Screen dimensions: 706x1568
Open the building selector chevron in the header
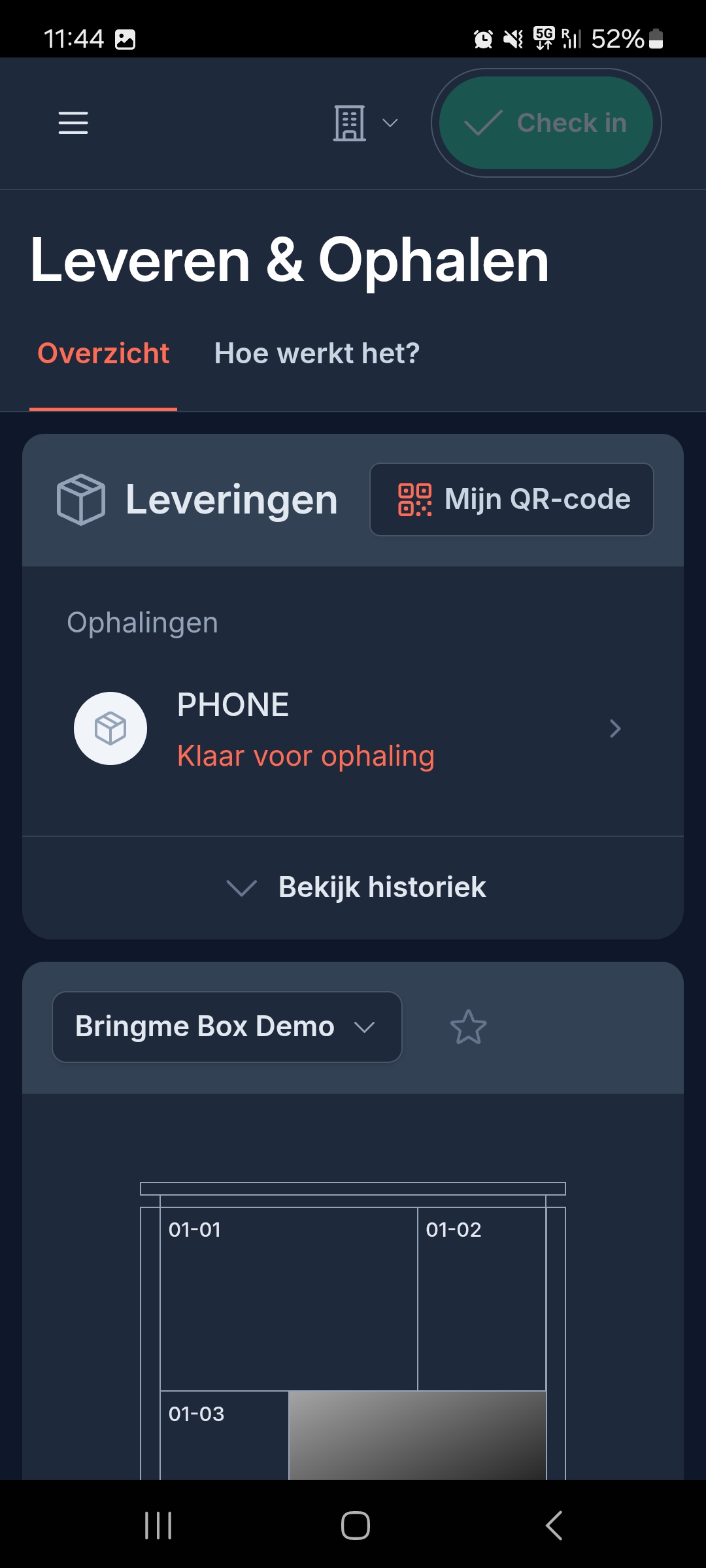(x=390, y=122)
